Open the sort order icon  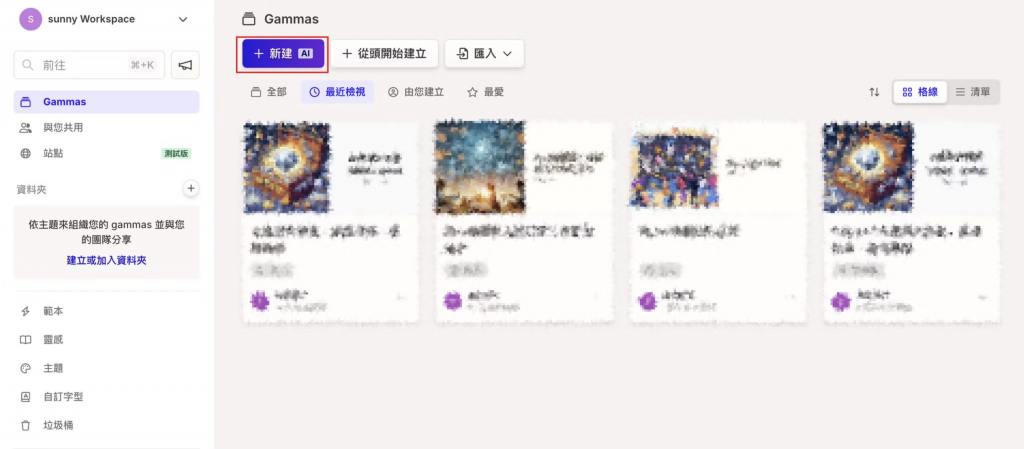click(x=874, y=92)
